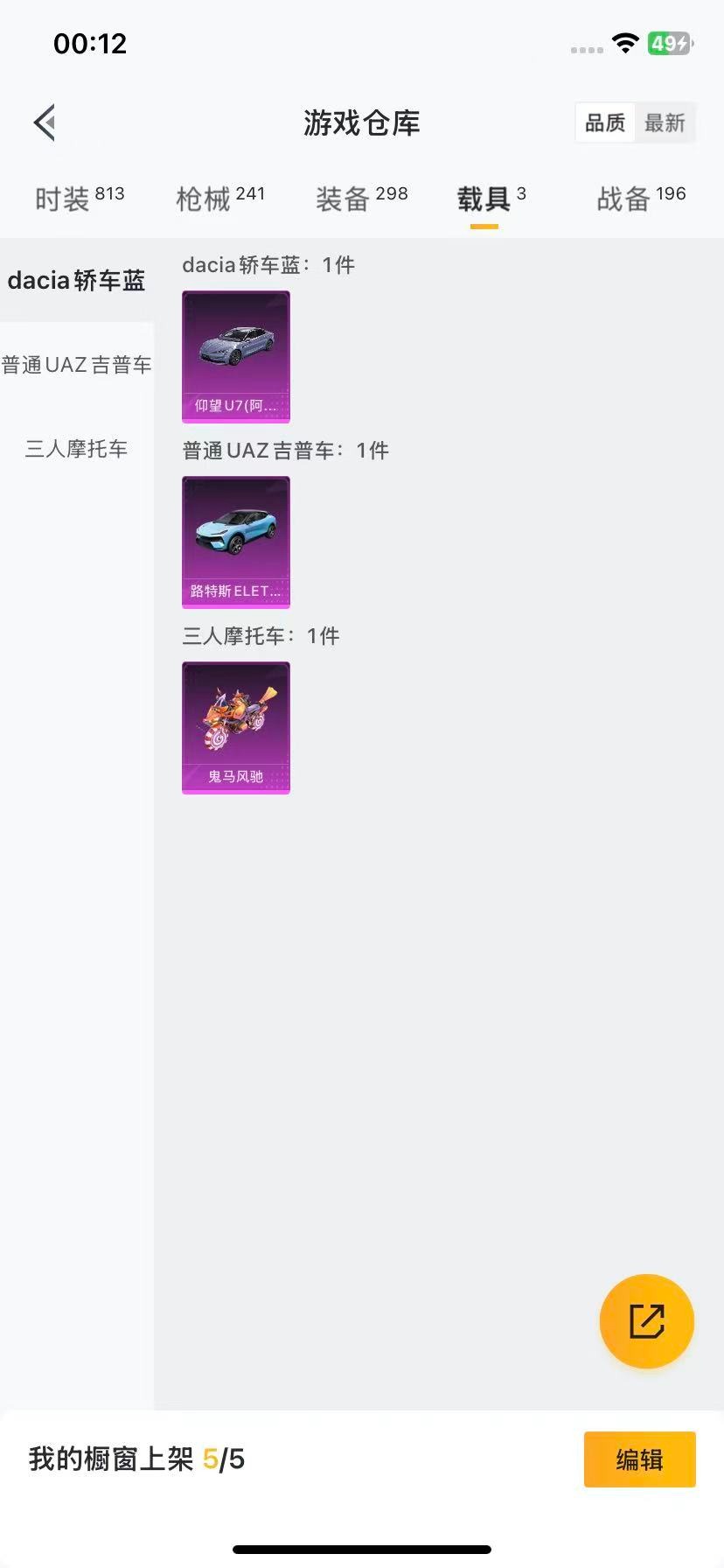
Task: Enable 品质 sorting mode
Action: click(x=605, y=122)
